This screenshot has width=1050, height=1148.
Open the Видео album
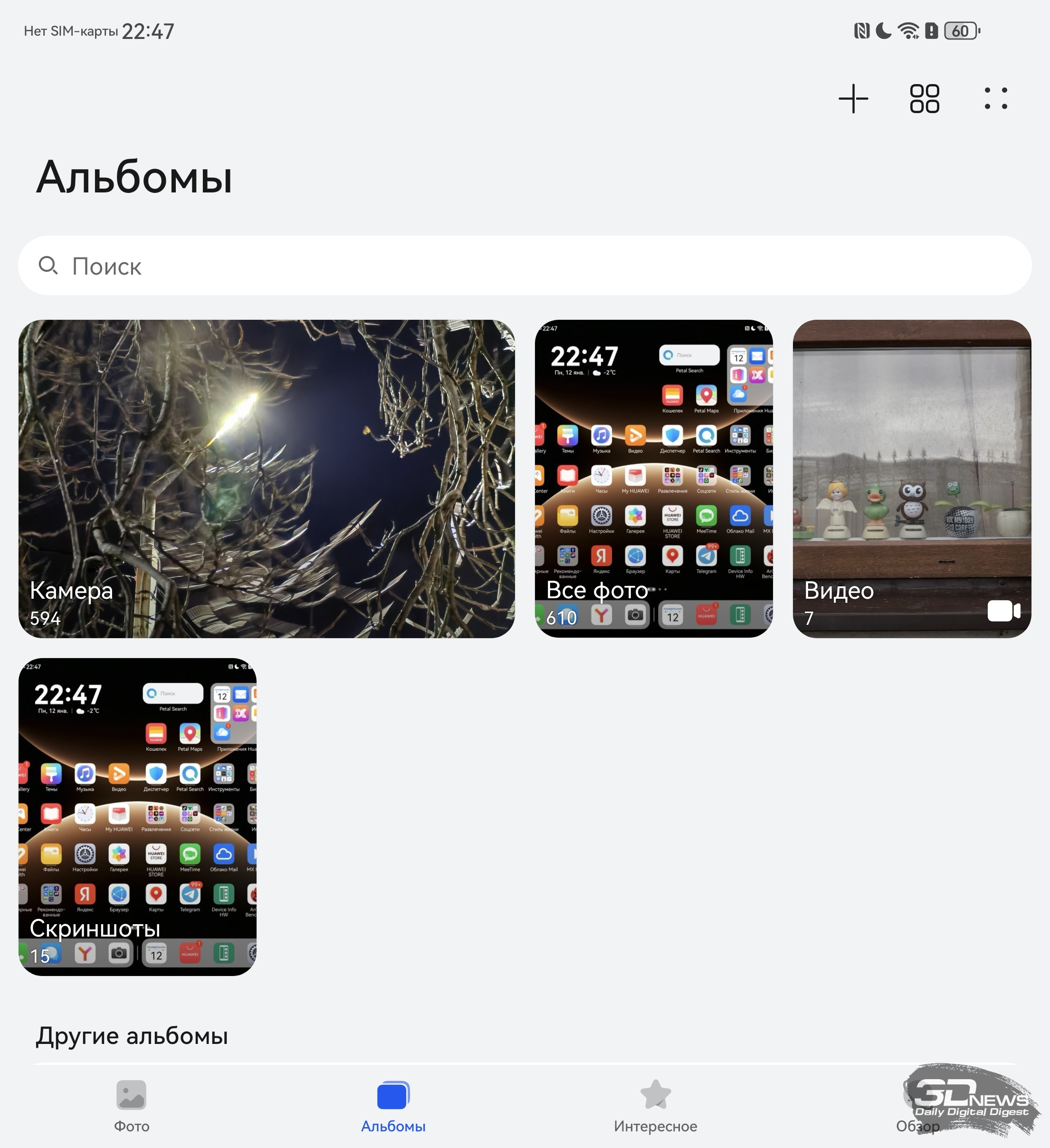(912, 478)
